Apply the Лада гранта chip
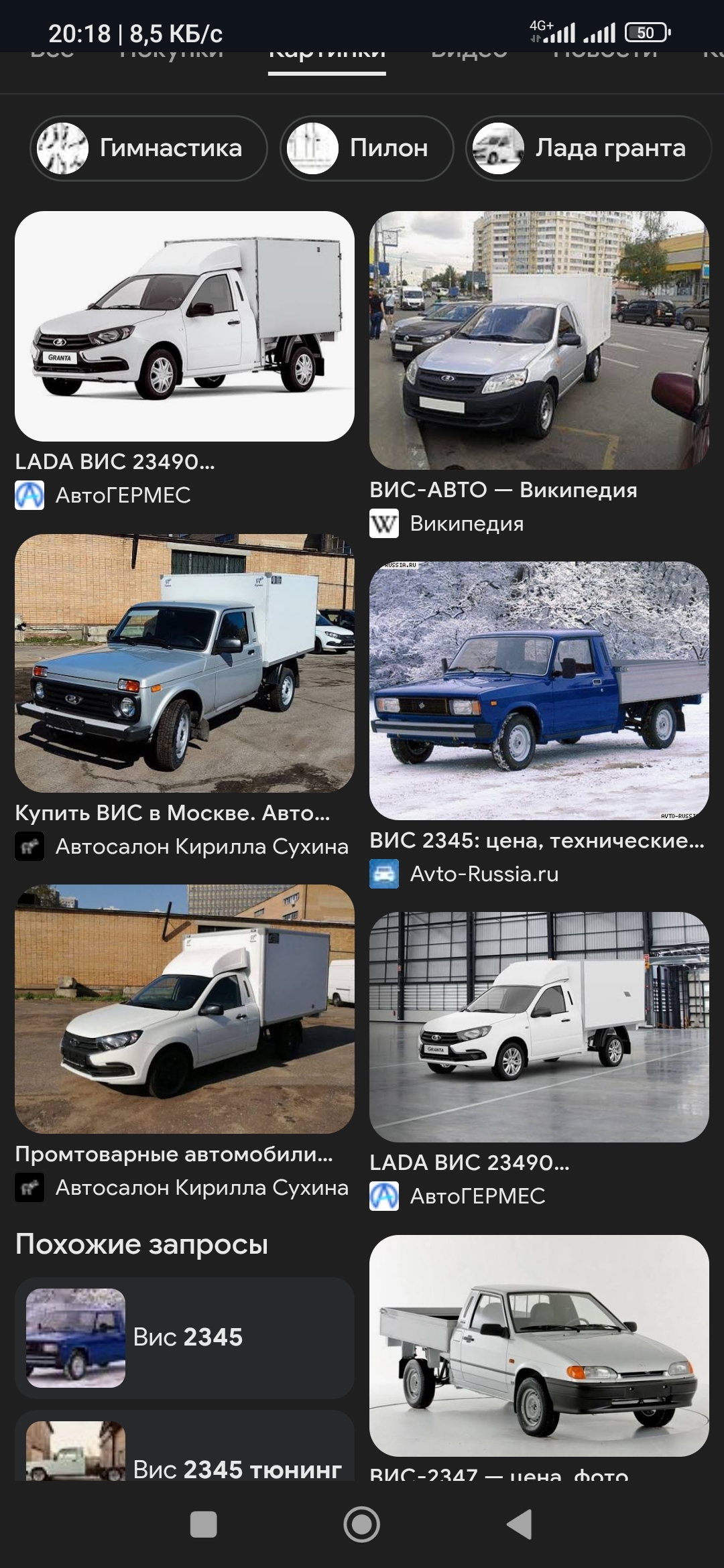Screen dimensions: 724x1568 588,148
